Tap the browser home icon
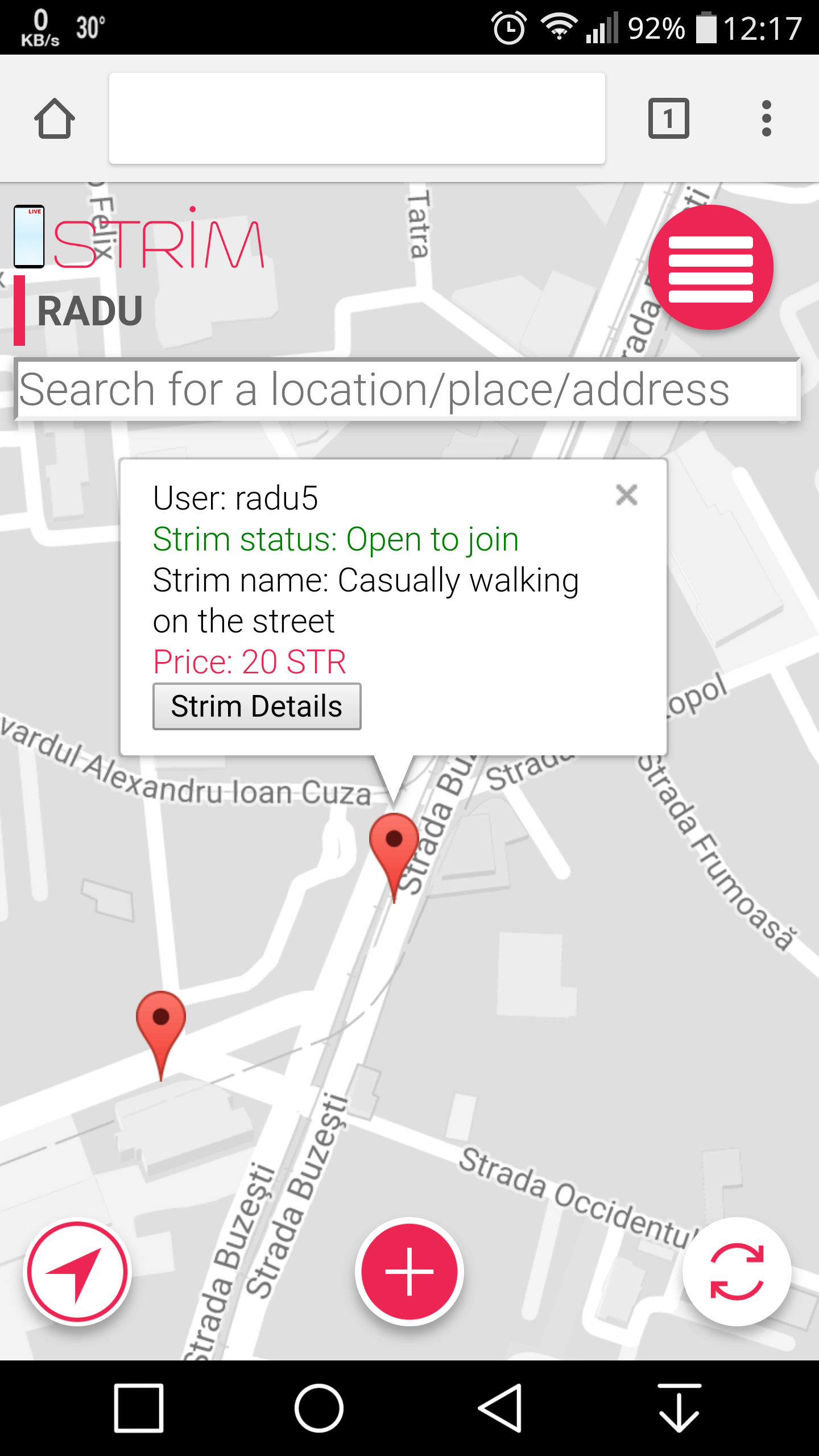The width and height of the screenshot is (819, 1456). (55, 118)
